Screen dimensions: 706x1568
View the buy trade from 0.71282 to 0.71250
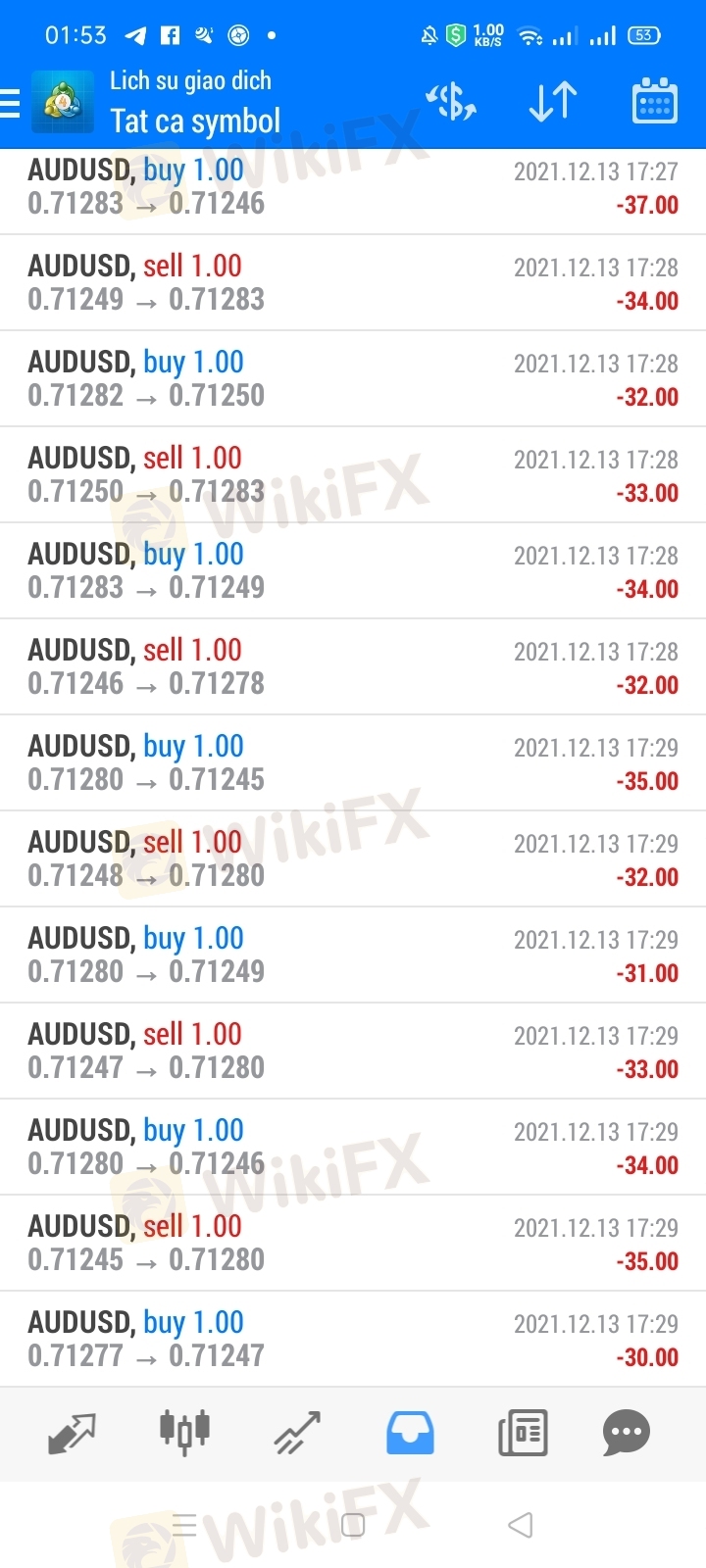coord(353,379)
